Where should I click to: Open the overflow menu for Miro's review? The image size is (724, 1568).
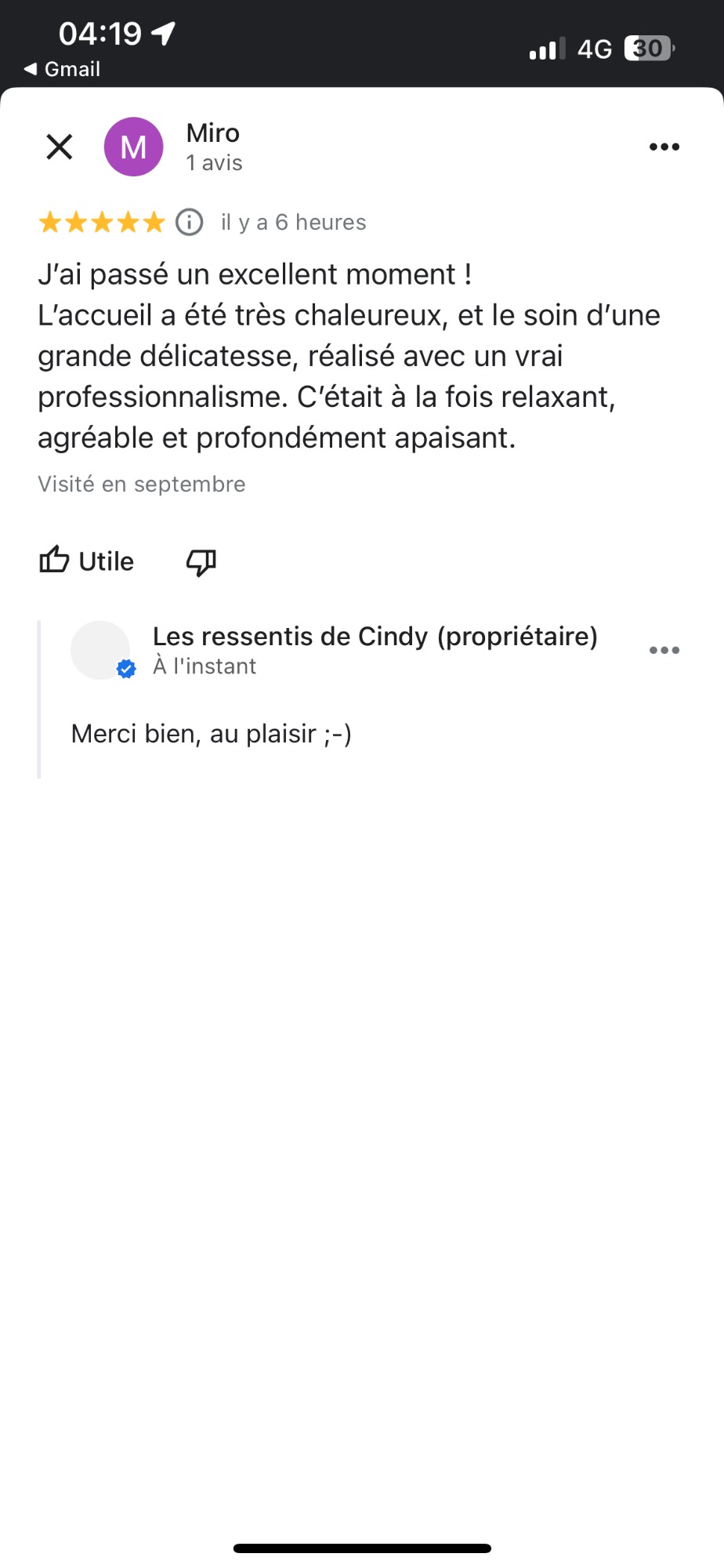point(664,147)
